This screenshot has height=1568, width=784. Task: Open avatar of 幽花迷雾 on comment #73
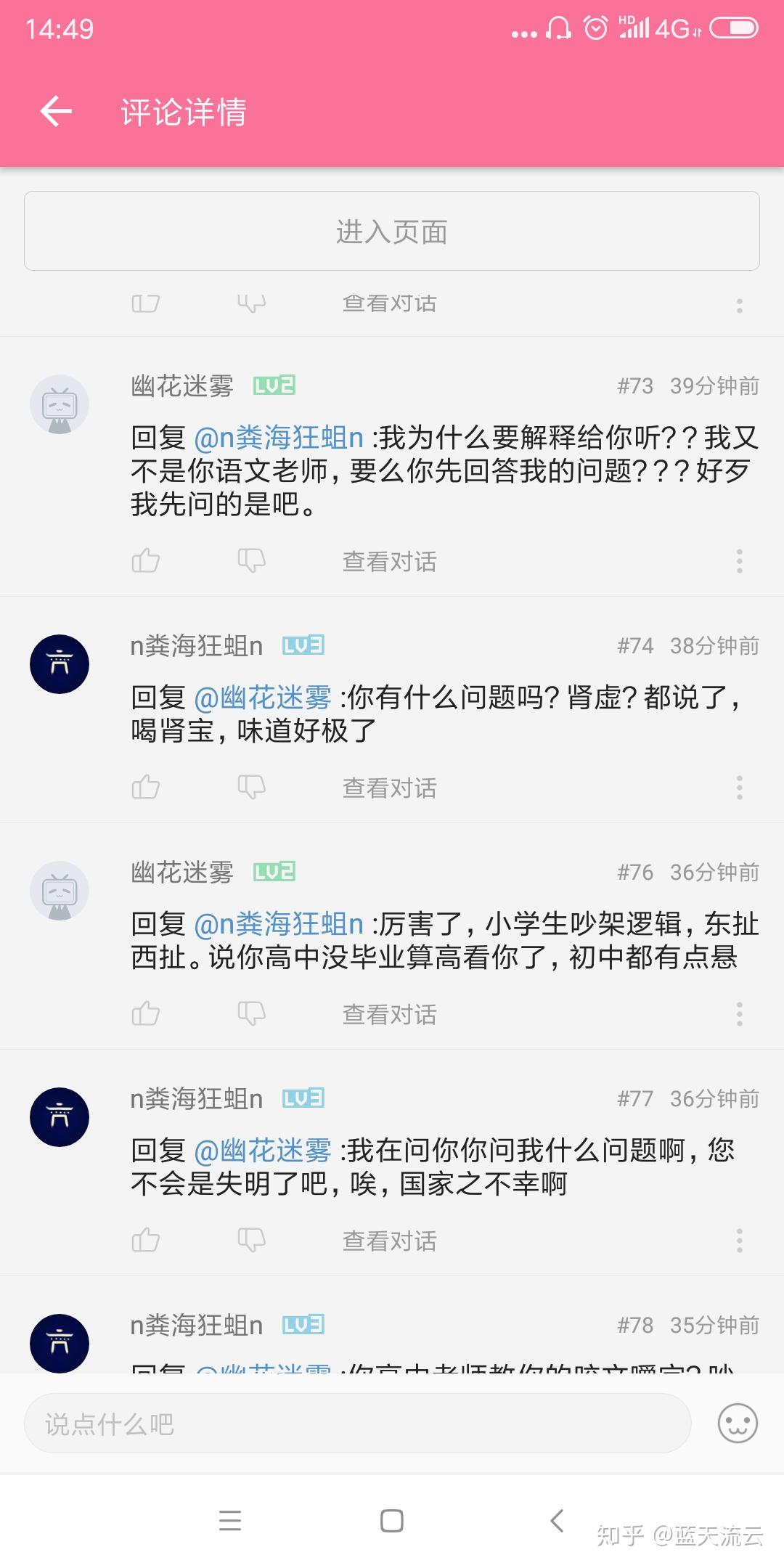click(60, 404)
